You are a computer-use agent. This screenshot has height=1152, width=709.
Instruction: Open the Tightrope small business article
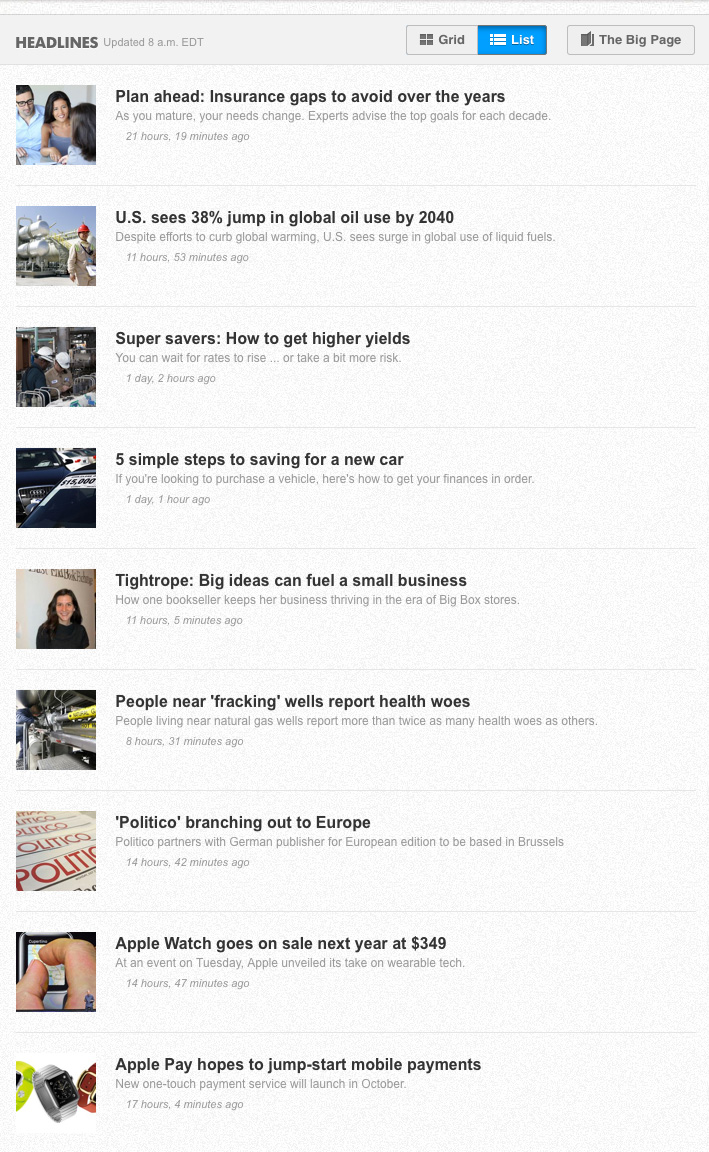291,580
